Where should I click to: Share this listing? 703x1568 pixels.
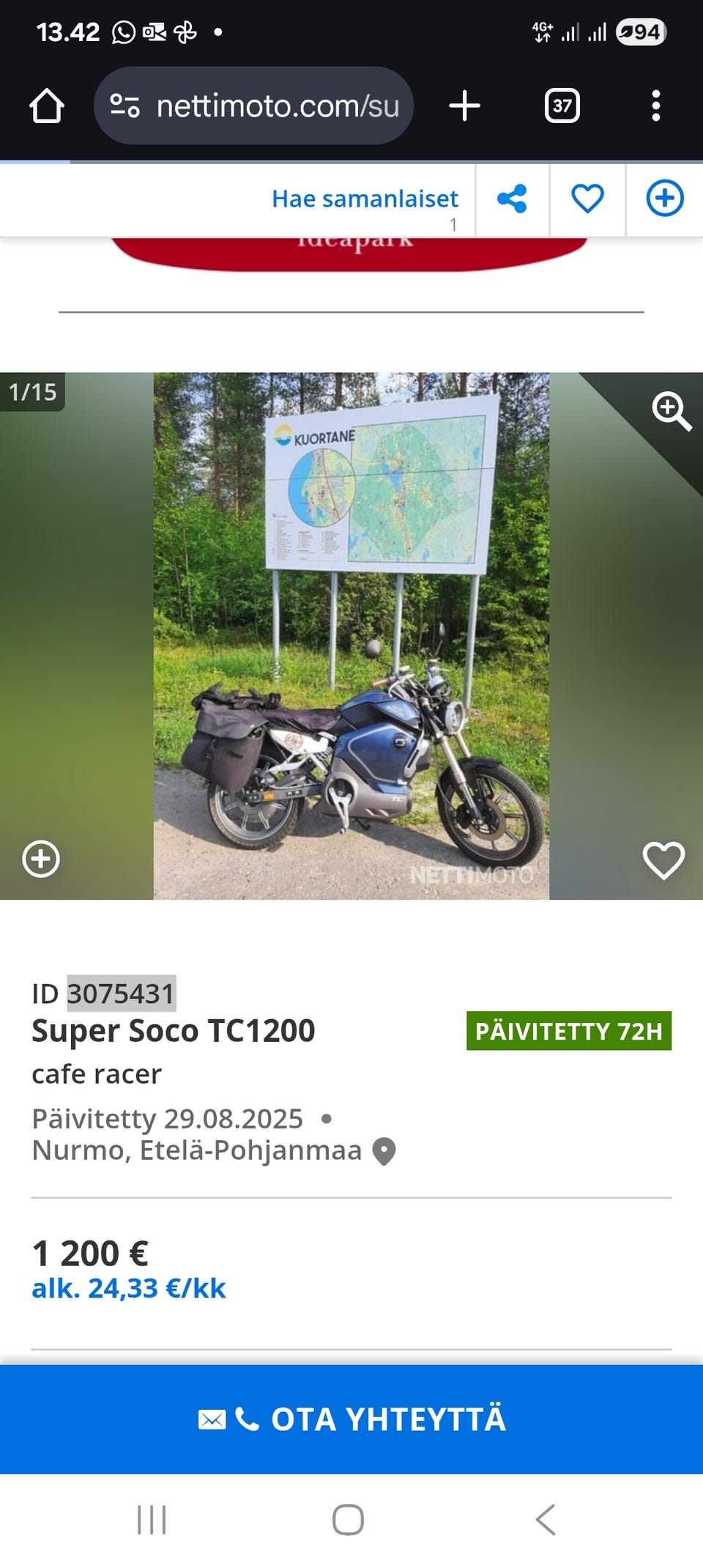point(512,199)
